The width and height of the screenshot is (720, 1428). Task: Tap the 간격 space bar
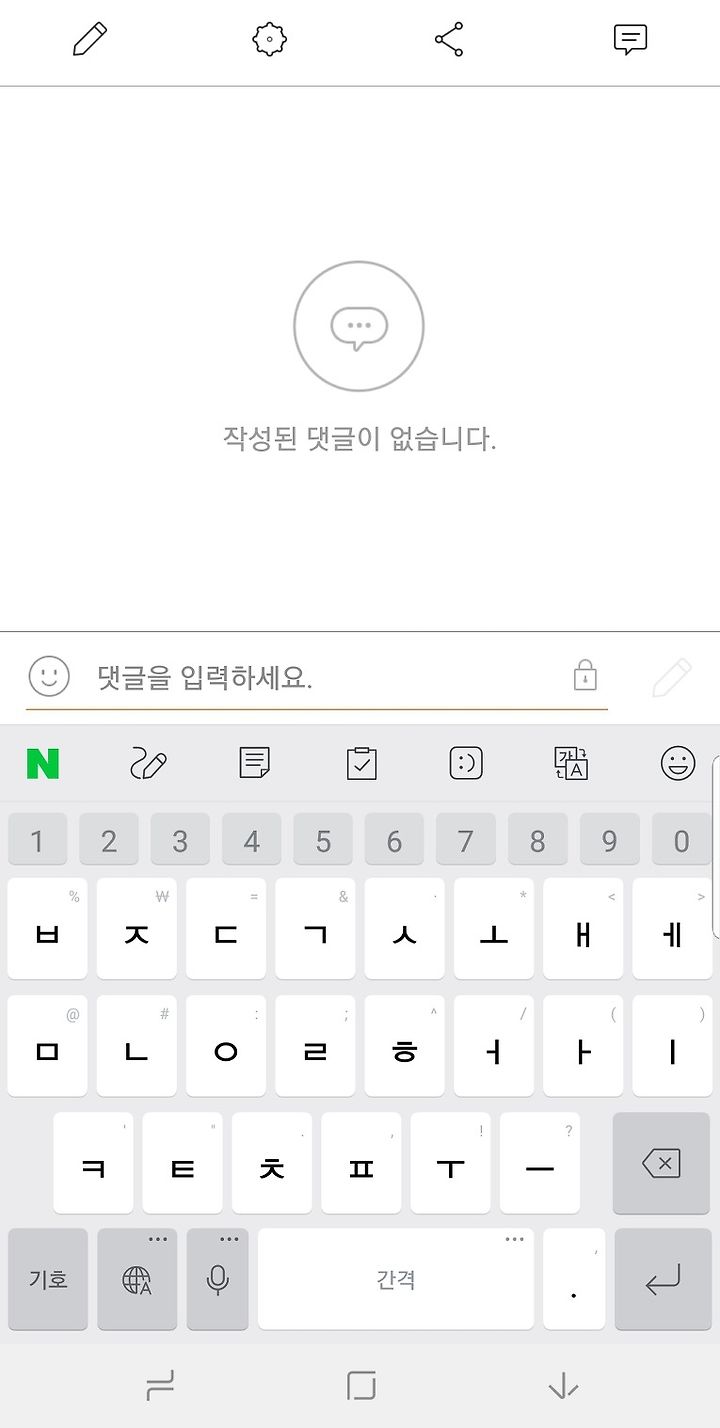coord(396,1279)
